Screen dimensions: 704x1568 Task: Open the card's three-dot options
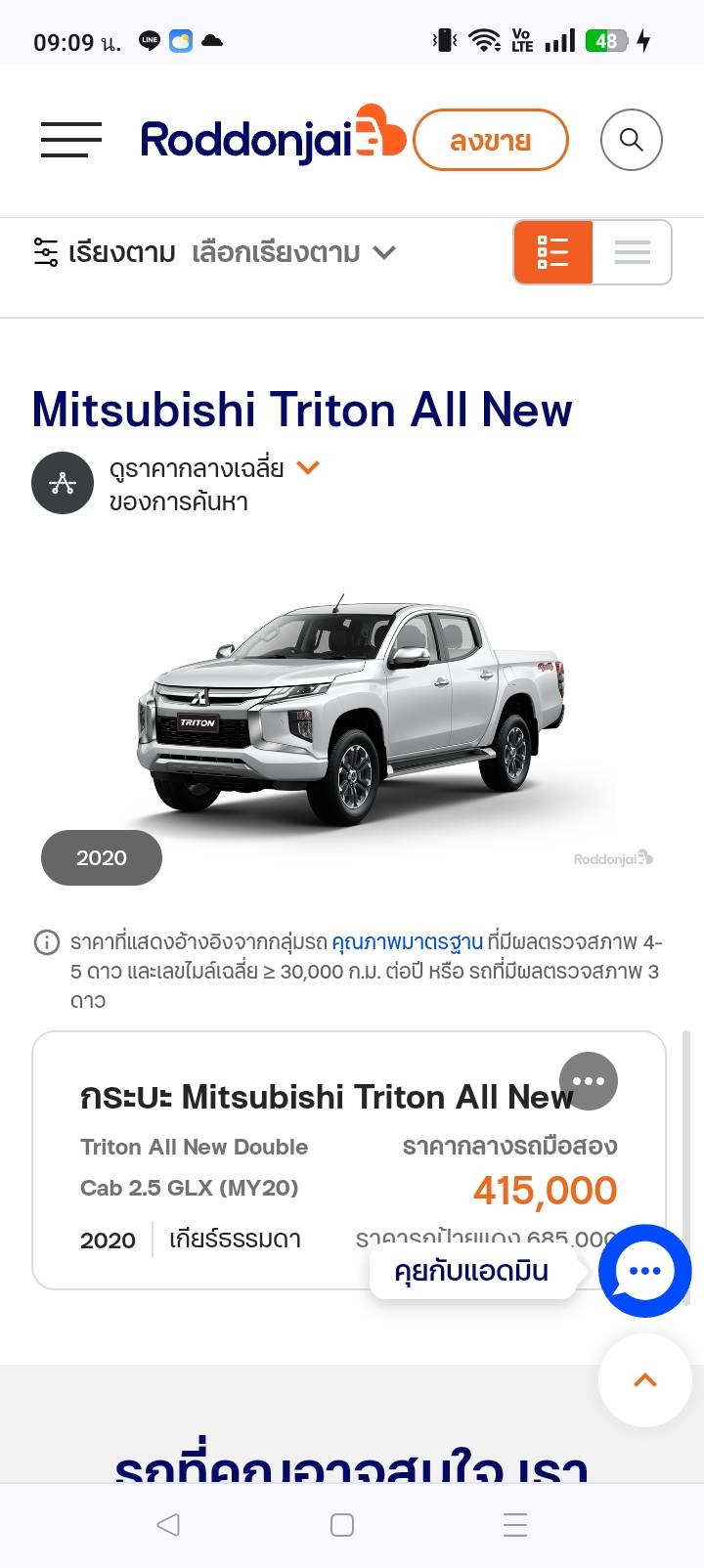[x=589, y=1081]
